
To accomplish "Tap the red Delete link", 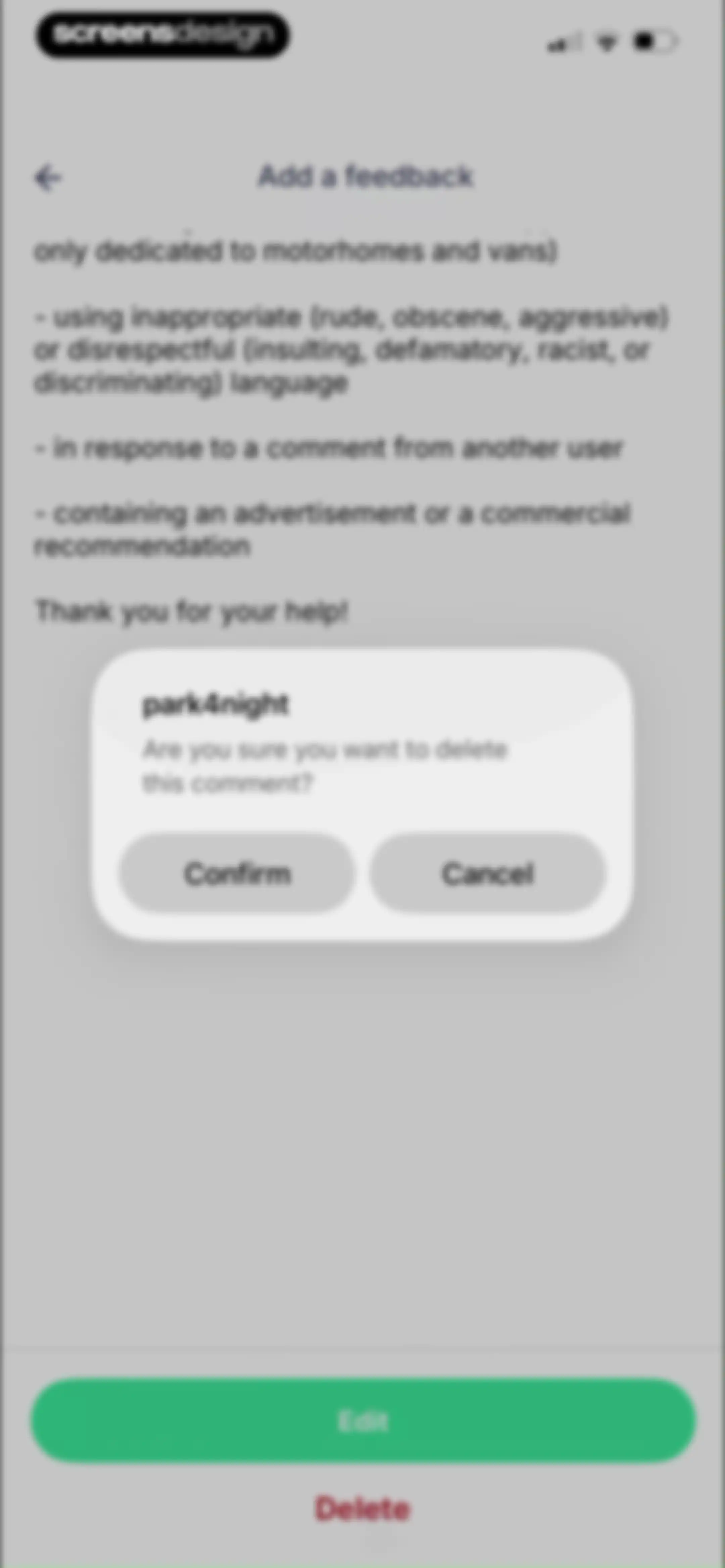I will (x=363, y=1508).
